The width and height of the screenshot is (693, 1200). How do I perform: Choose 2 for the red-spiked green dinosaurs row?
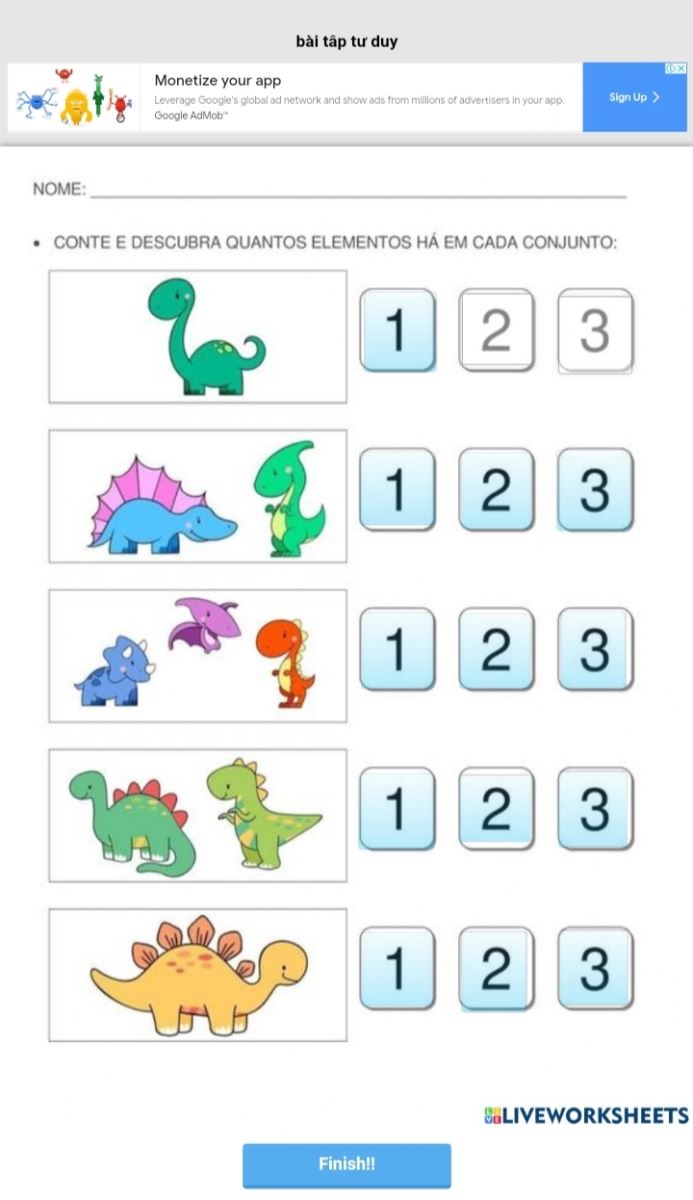click(x=496, y=808)
